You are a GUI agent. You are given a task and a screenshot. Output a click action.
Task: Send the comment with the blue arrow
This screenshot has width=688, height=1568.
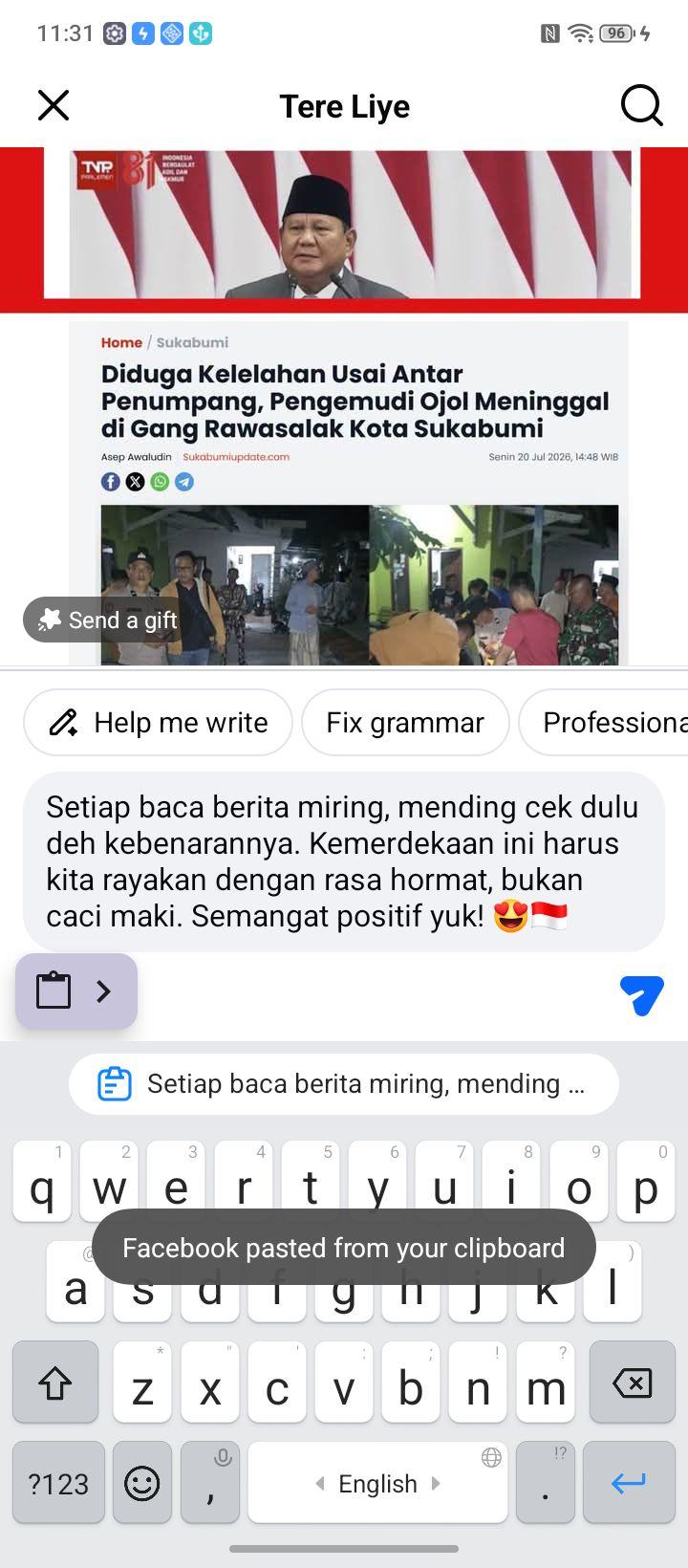(641, 995)
